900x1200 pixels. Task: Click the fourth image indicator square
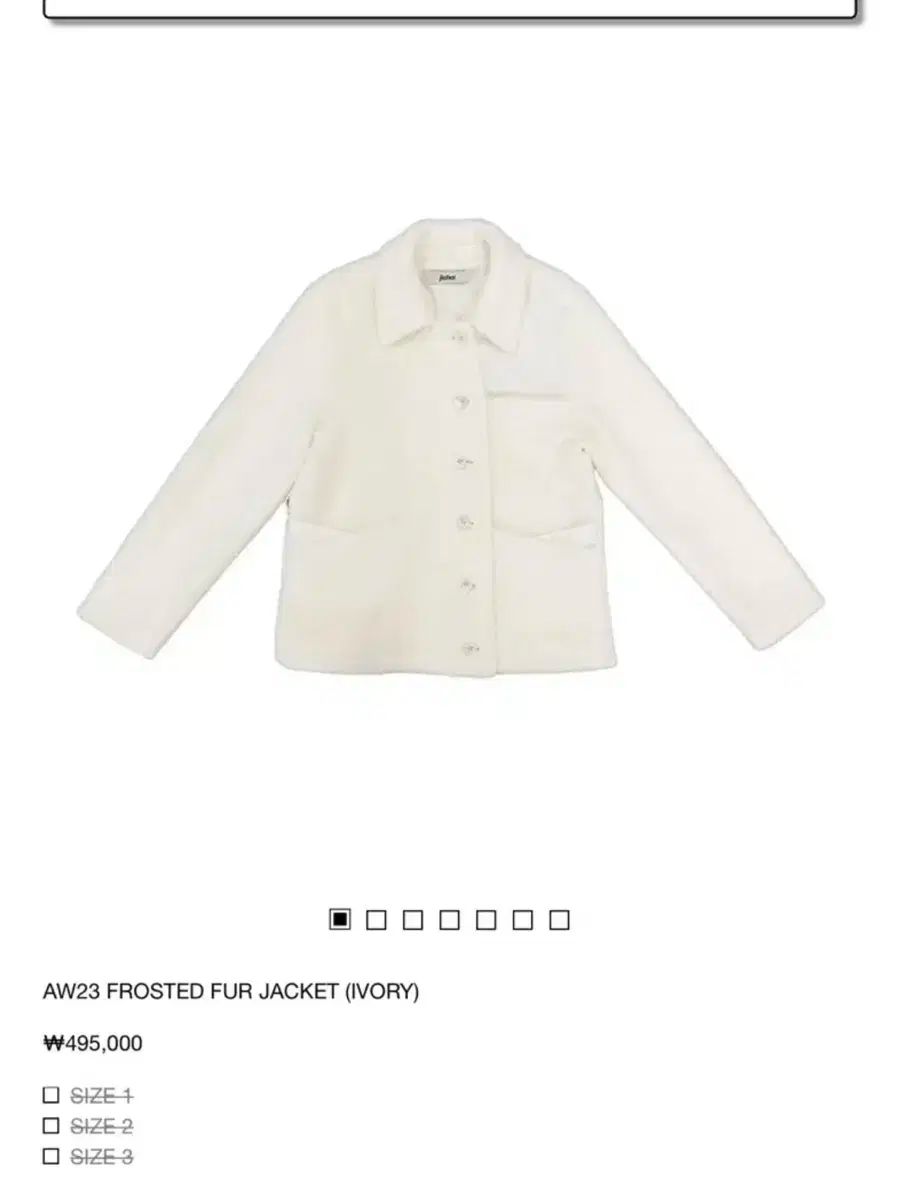tap(450, 913)
